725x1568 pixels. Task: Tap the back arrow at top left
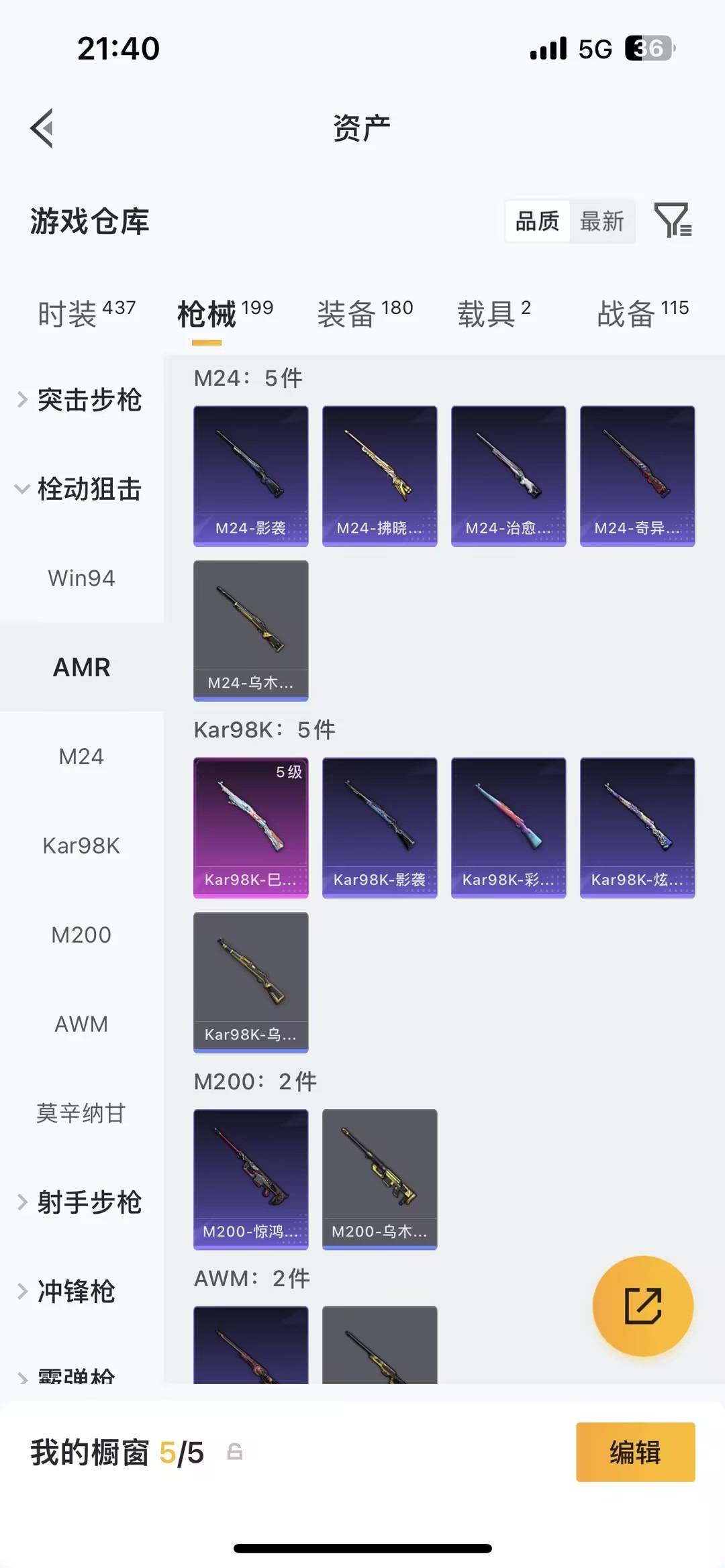coord(42,127)
